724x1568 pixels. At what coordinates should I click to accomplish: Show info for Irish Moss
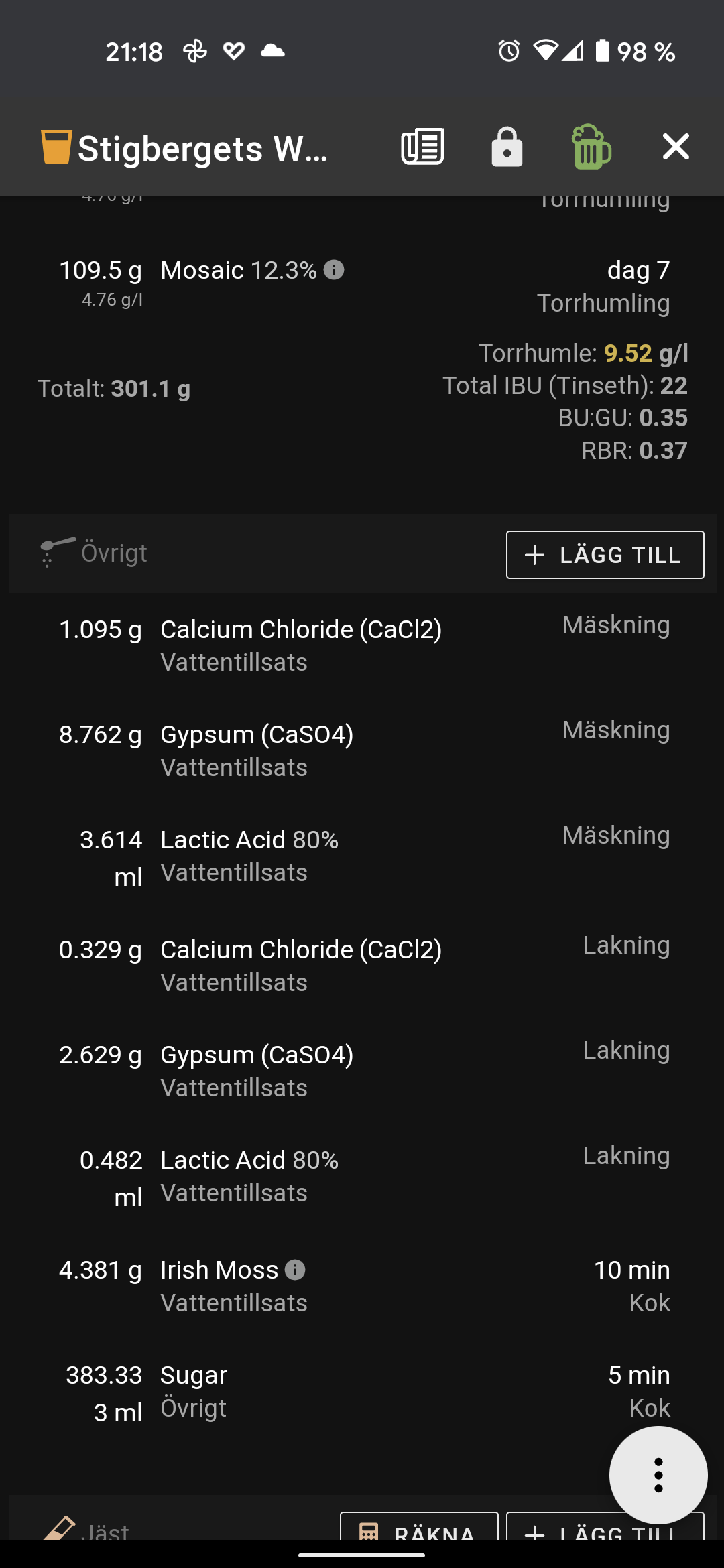tap(295, 1270)
